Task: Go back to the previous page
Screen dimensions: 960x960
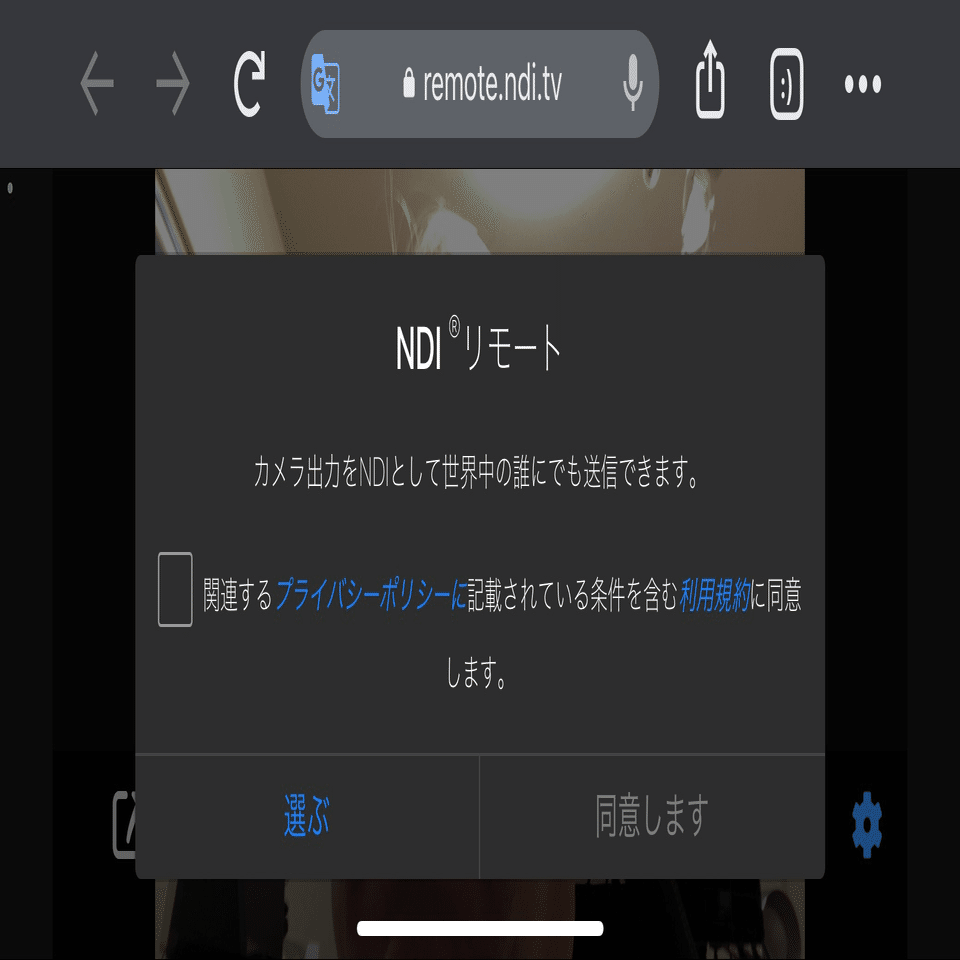Action: (97, 86)
